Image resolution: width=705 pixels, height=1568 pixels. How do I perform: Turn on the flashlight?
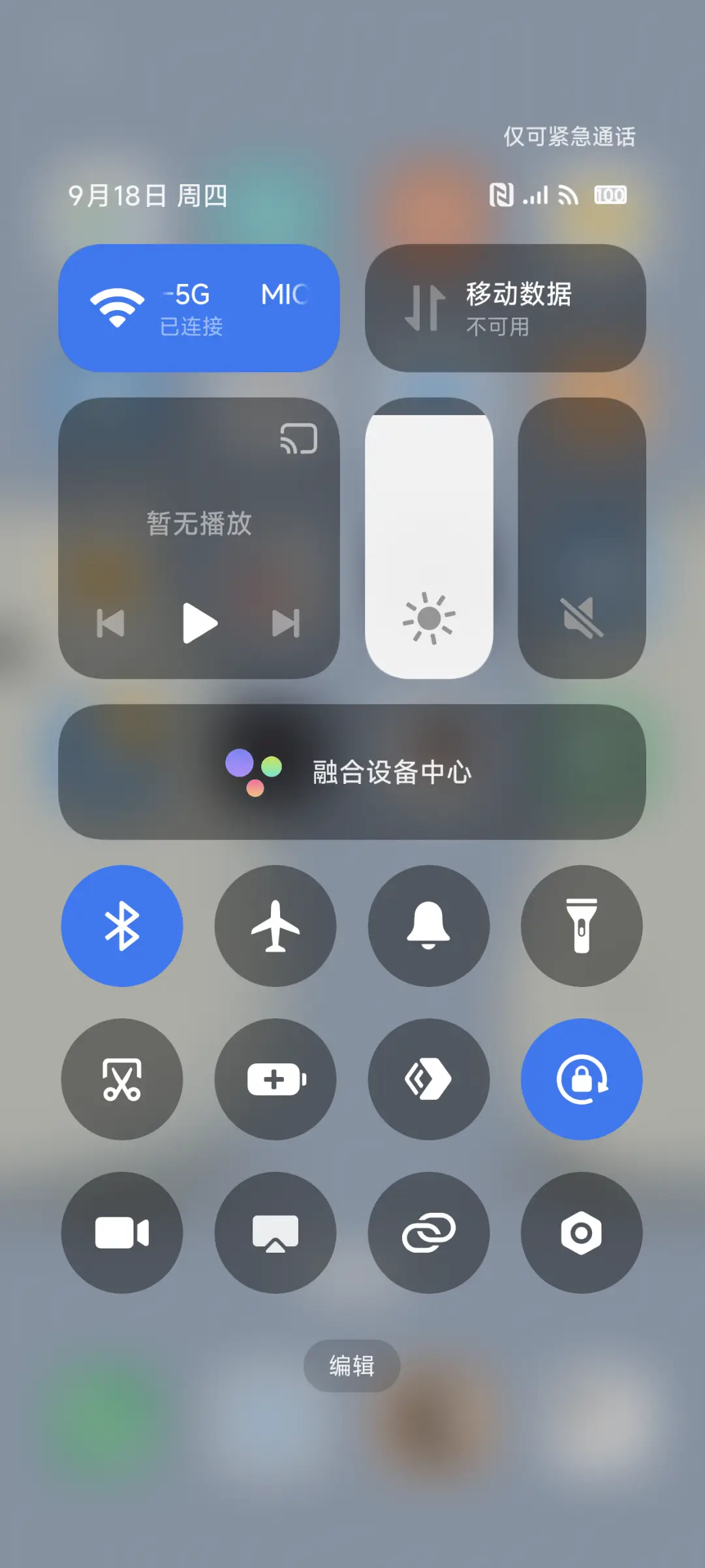point(582,926)
